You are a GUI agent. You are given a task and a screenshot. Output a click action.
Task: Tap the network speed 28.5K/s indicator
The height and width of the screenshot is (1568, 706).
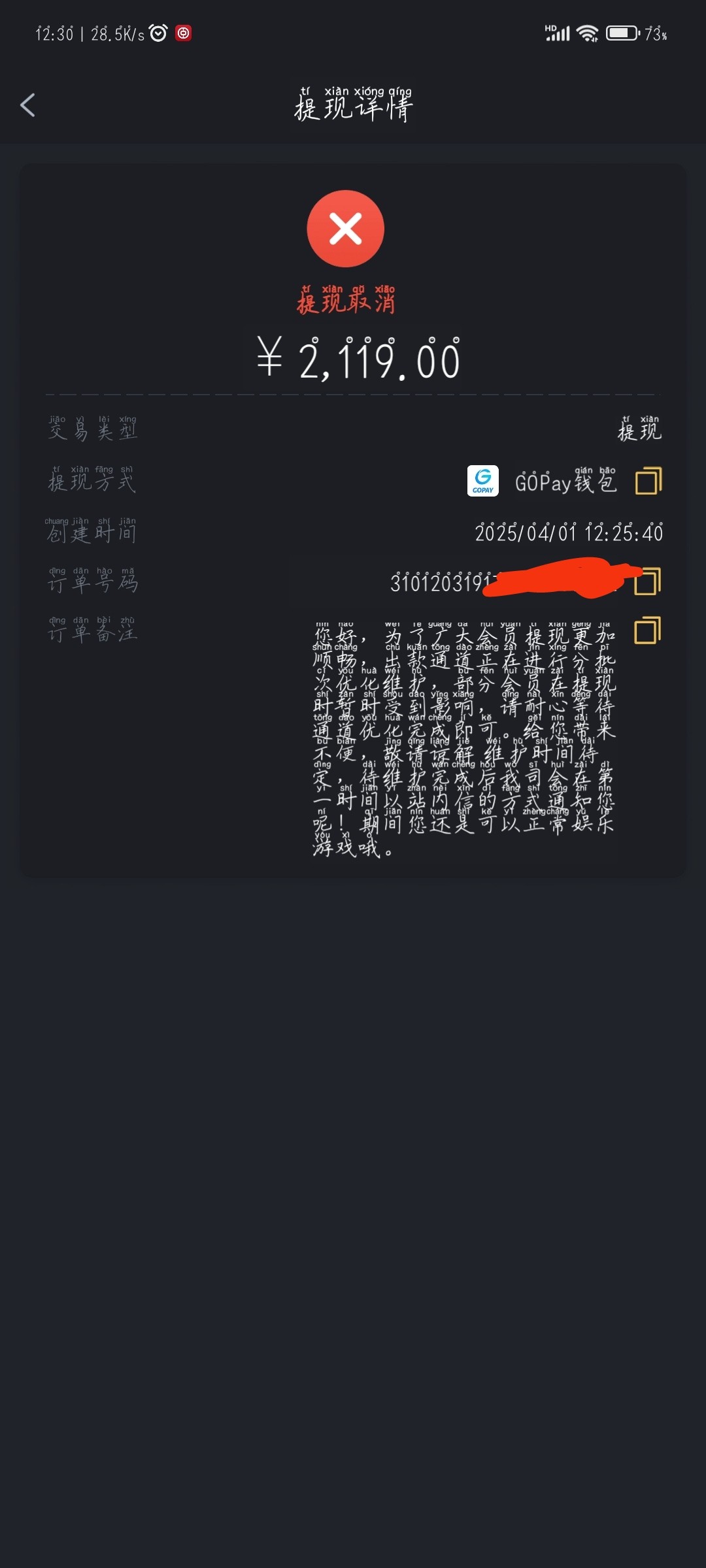coord(116,33)
